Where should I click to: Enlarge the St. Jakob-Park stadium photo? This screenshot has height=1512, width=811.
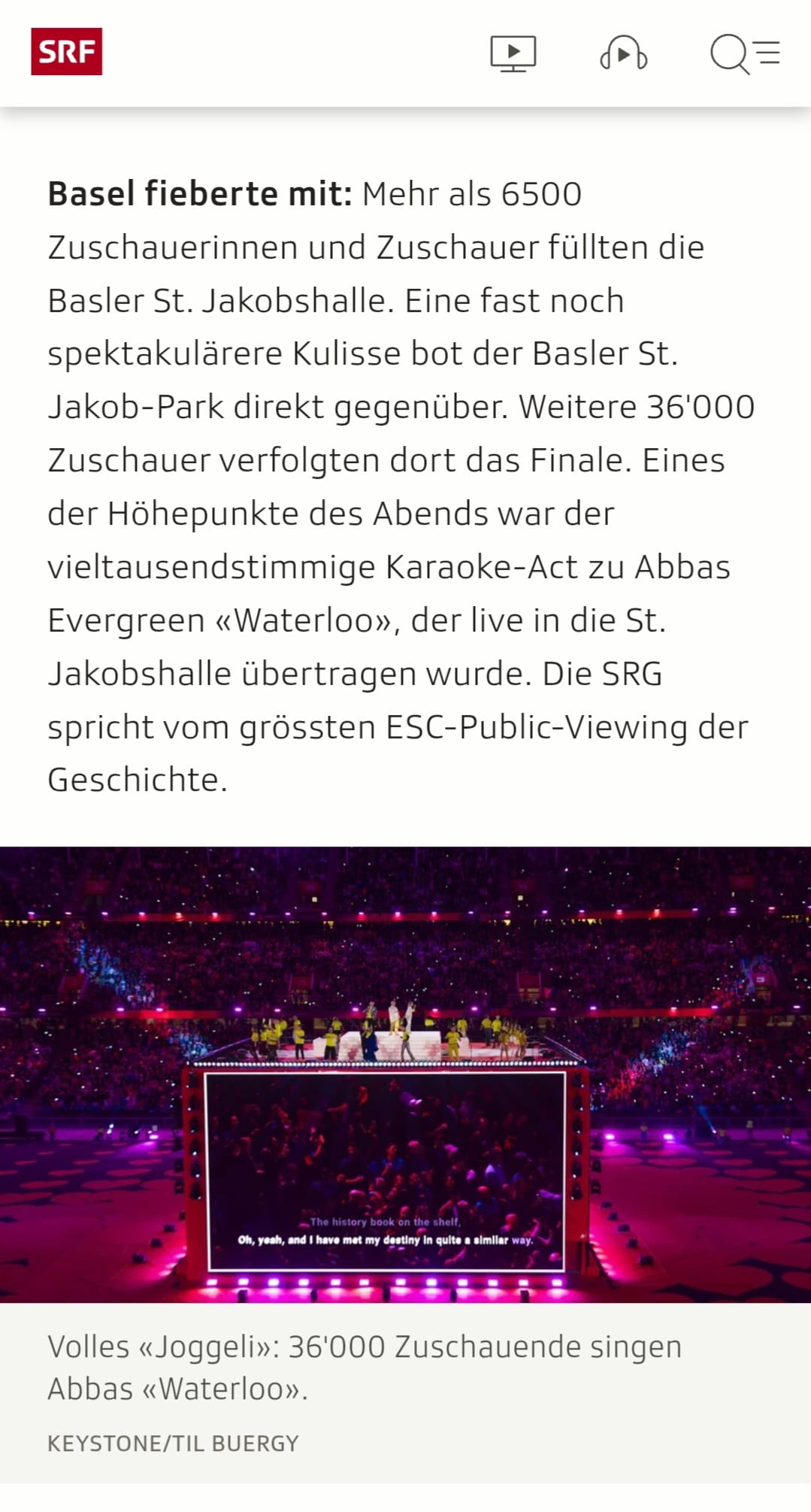[406, 1074]
